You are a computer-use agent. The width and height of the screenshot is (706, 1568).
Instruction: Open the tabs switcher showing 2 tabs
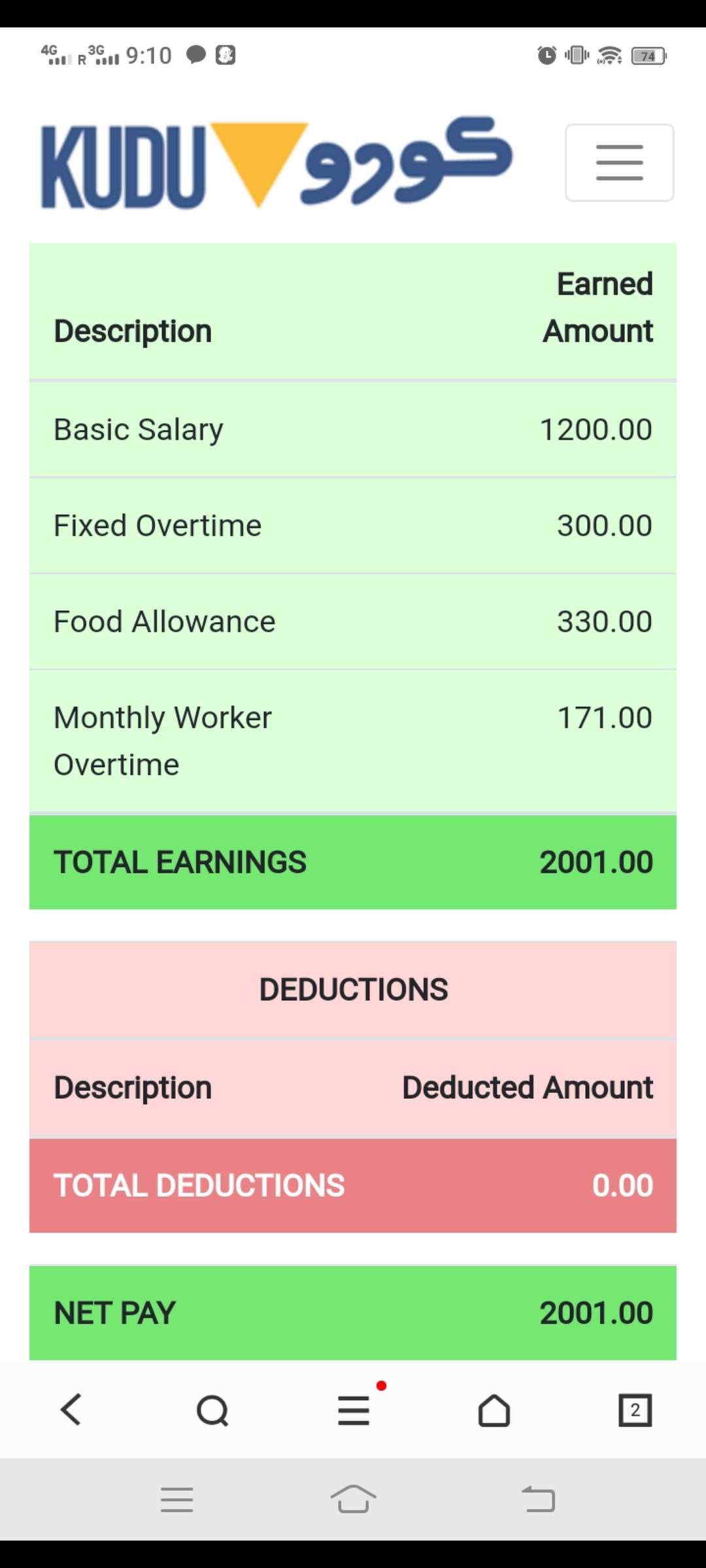point(635,1410)
